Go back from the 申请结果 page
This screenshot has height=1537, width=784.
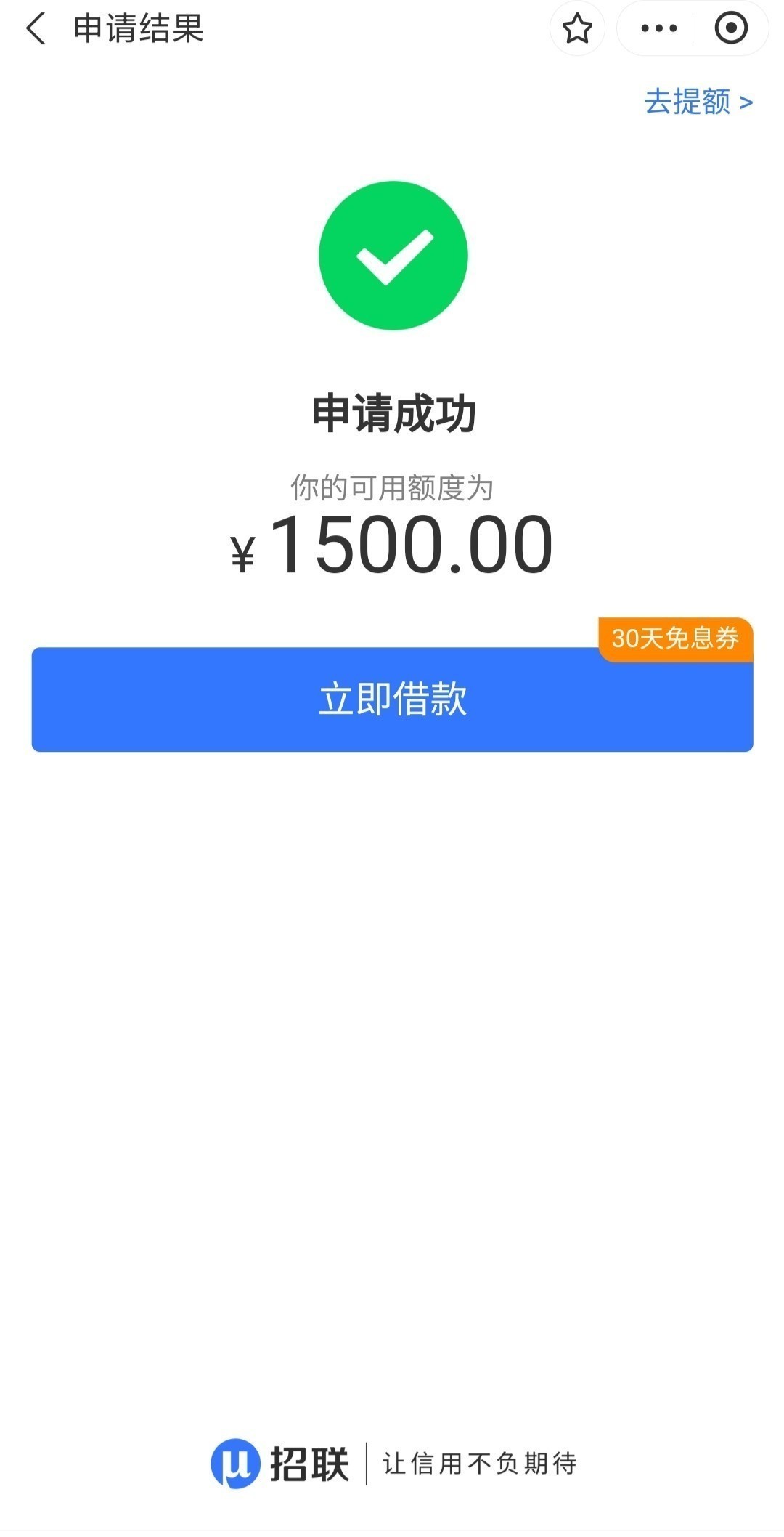[x=35, y=29]
